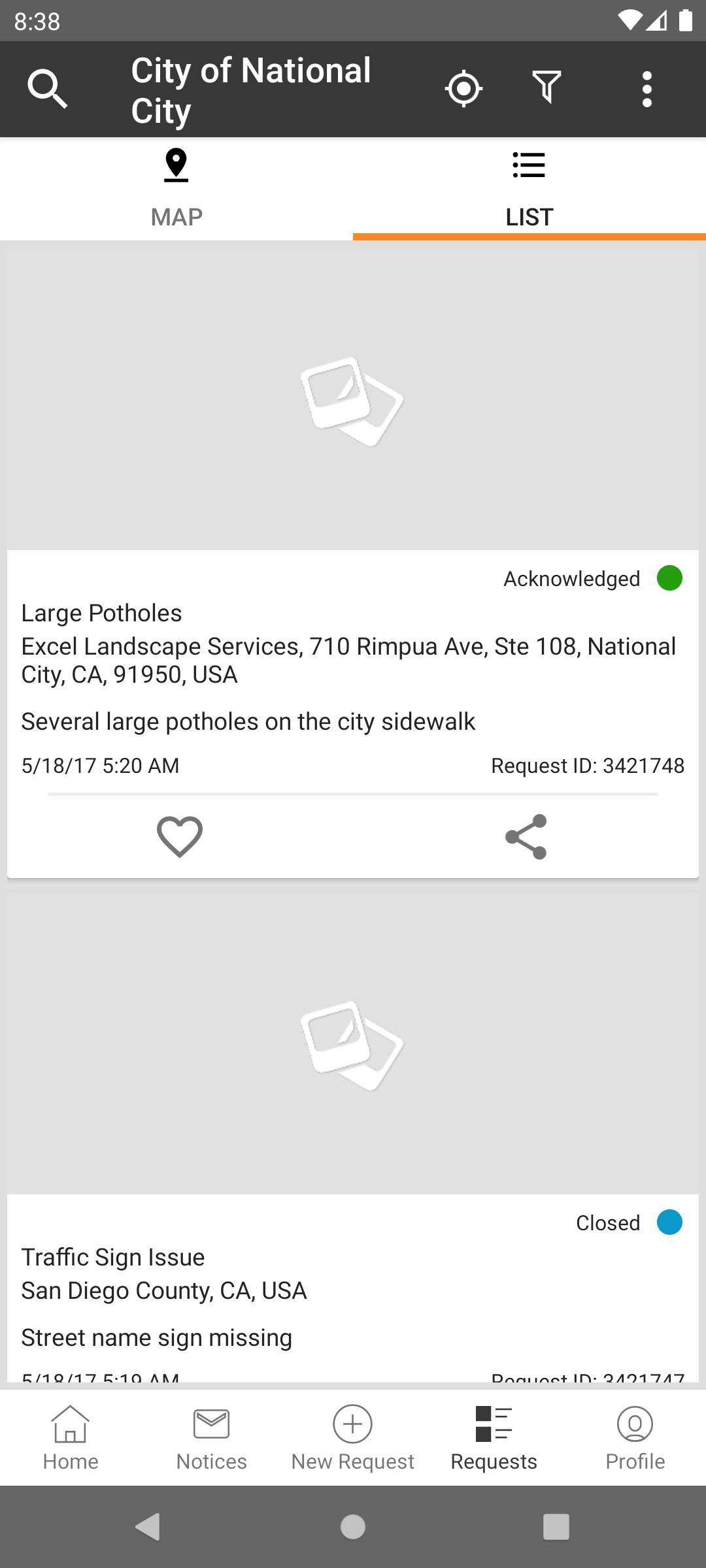Like the Large Potholes request

[x=180, y=837]
